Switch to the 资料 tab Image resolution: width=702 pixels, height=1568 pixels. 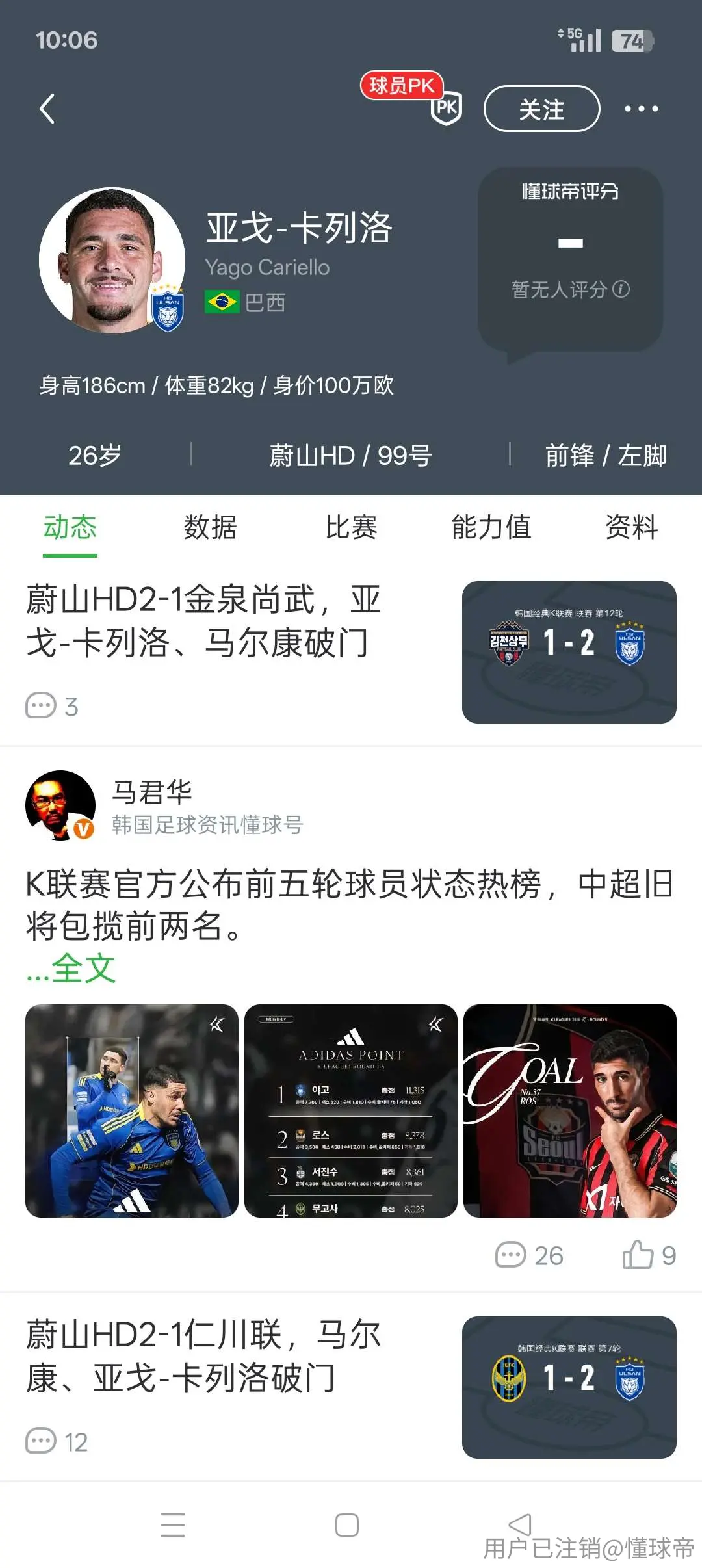631,527
